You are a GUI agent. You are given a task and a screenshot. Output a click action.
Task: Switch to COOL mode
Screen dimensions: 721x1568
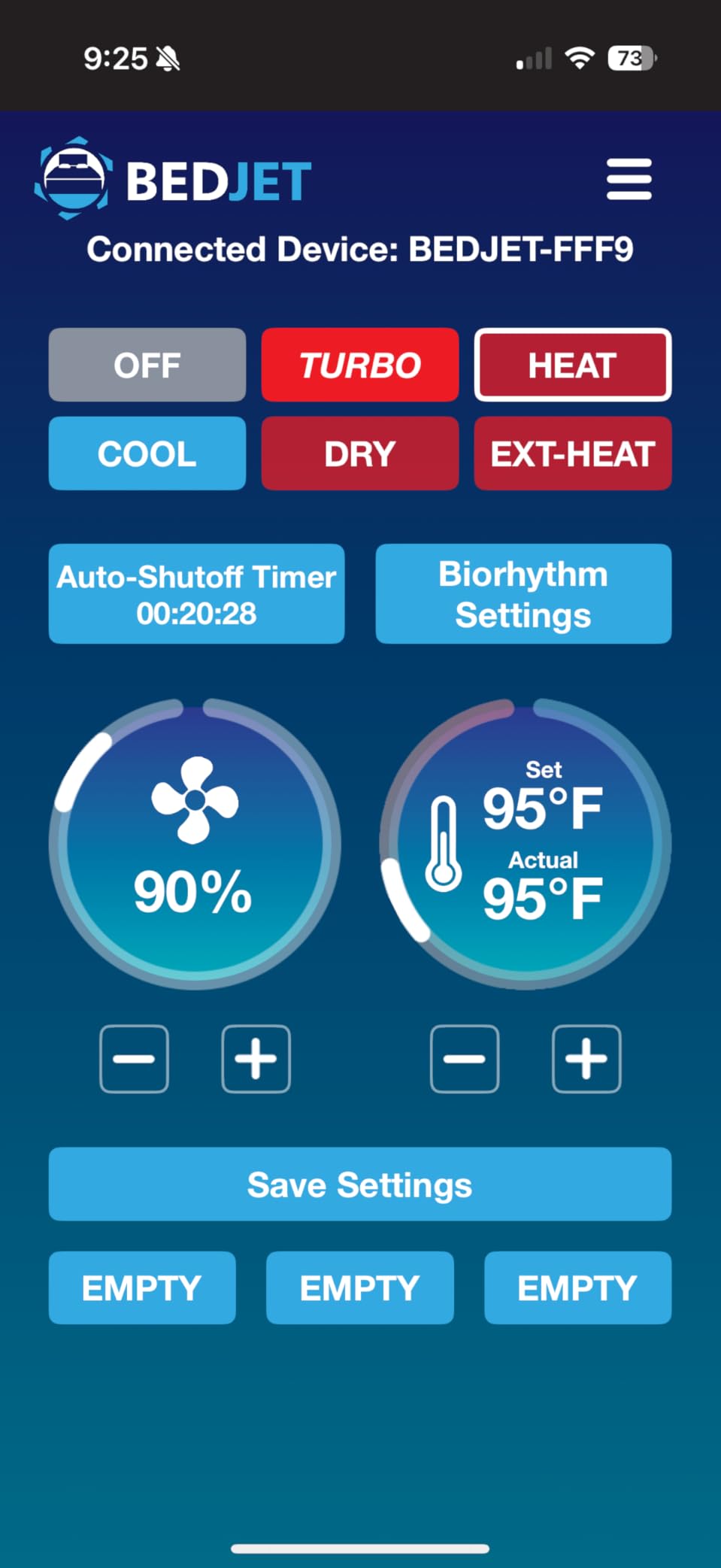click(x=147, y=453)
